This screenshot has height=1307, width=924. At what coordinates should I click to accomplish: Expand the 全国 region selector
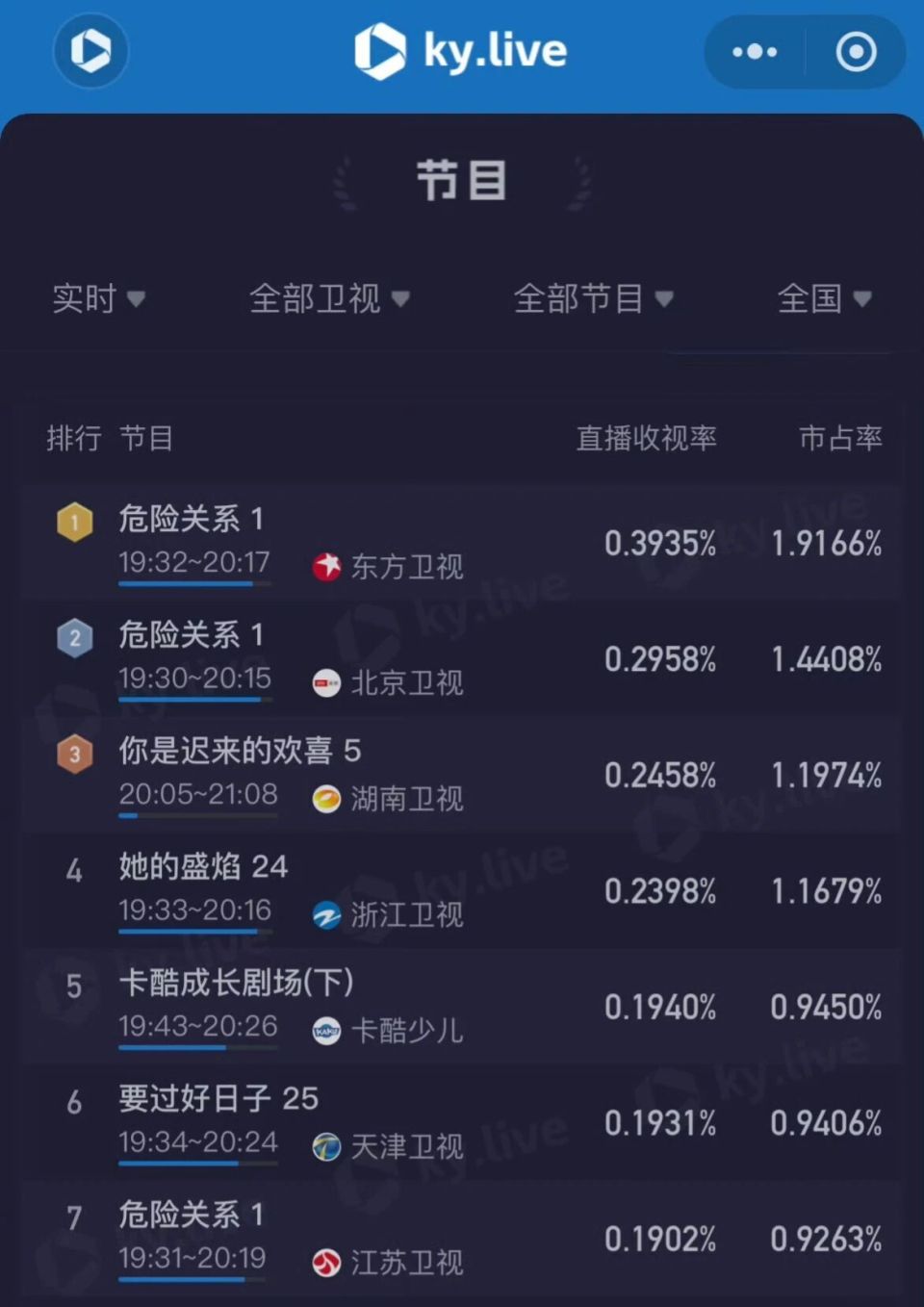(826, 299)
